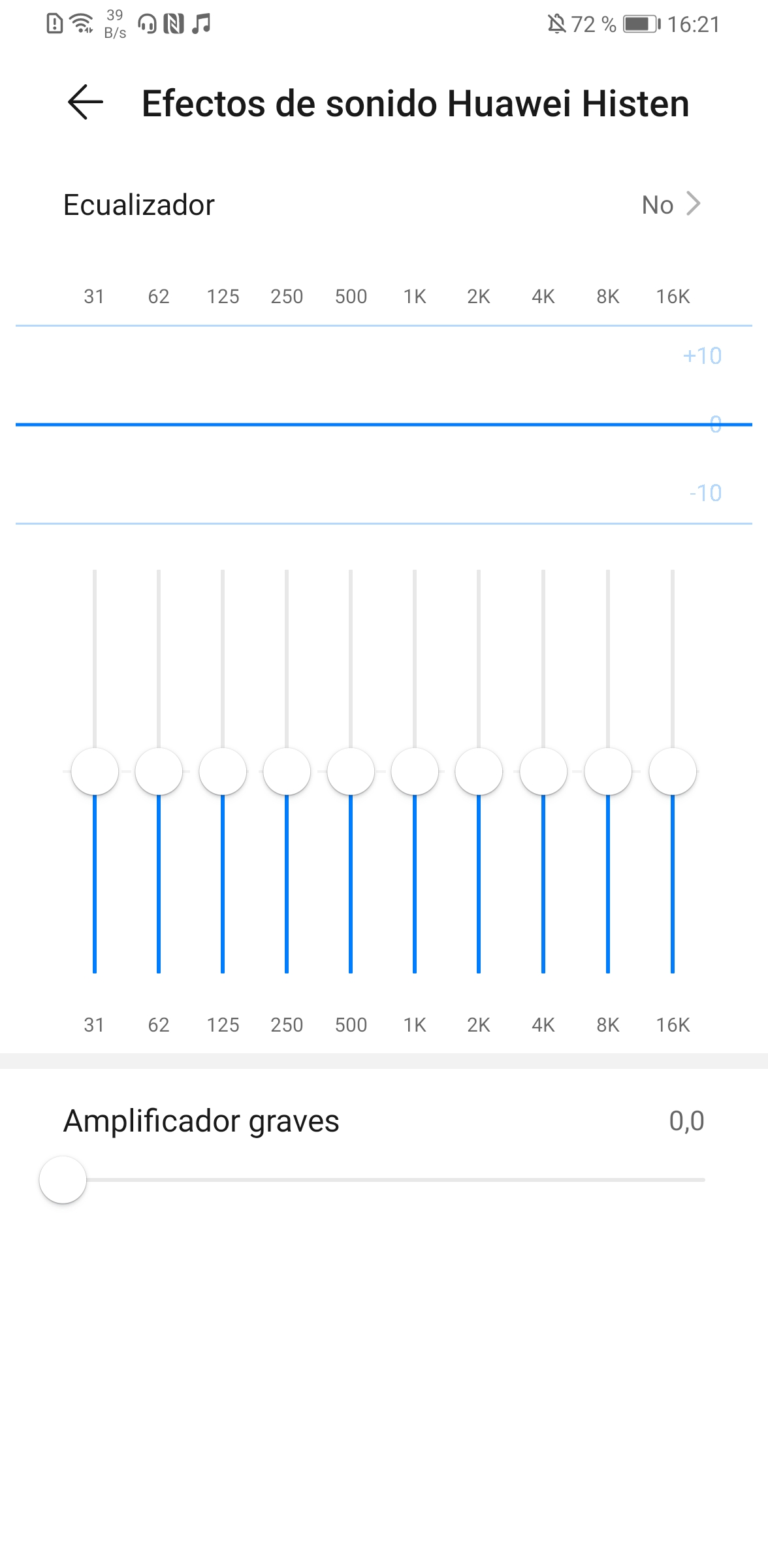Screen dimensions: 768x1568
Task: Go back using the arrow icon
Action: point(86,103)
